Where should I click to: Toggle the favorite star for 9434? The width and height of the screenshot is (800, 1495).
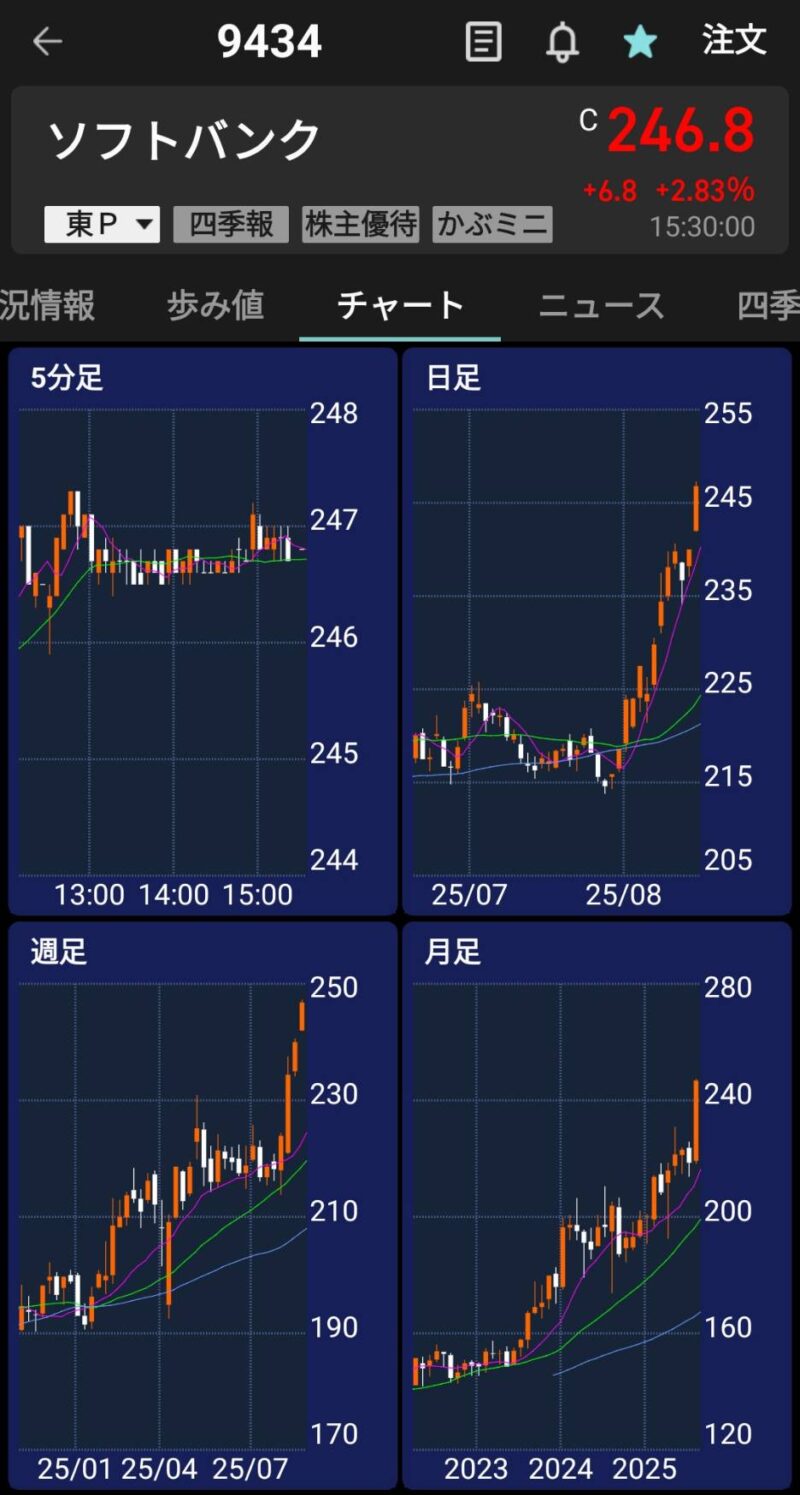pos(640,41)
